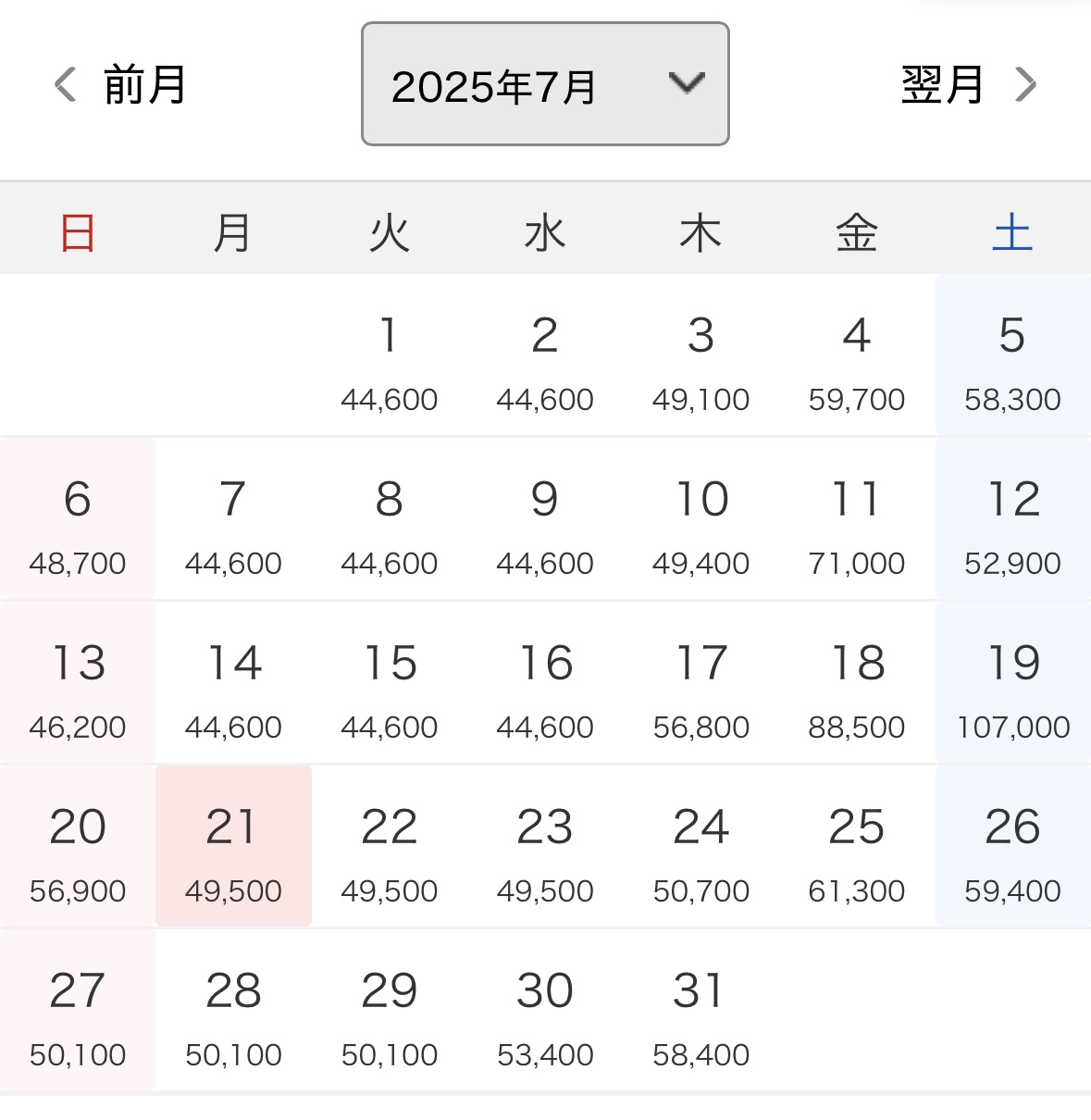Viewport: 1091px width, 1120px height.
Task: Choose July 12 priced 52,900
Action: pyautogui.click(x=1012, y=520)
